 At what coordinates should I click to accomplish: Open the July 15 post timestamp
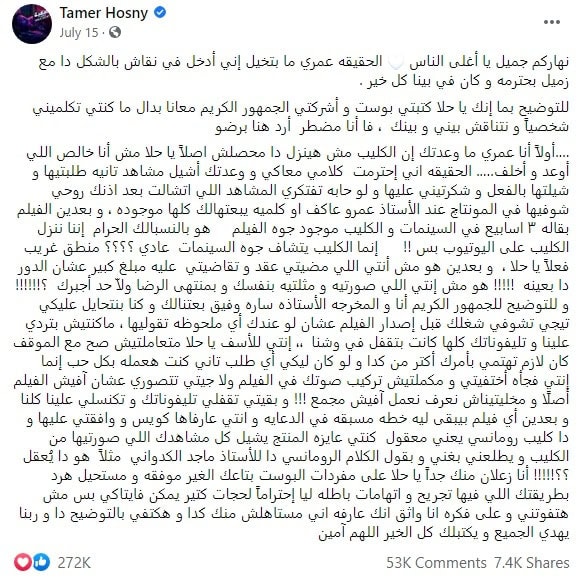79,32
